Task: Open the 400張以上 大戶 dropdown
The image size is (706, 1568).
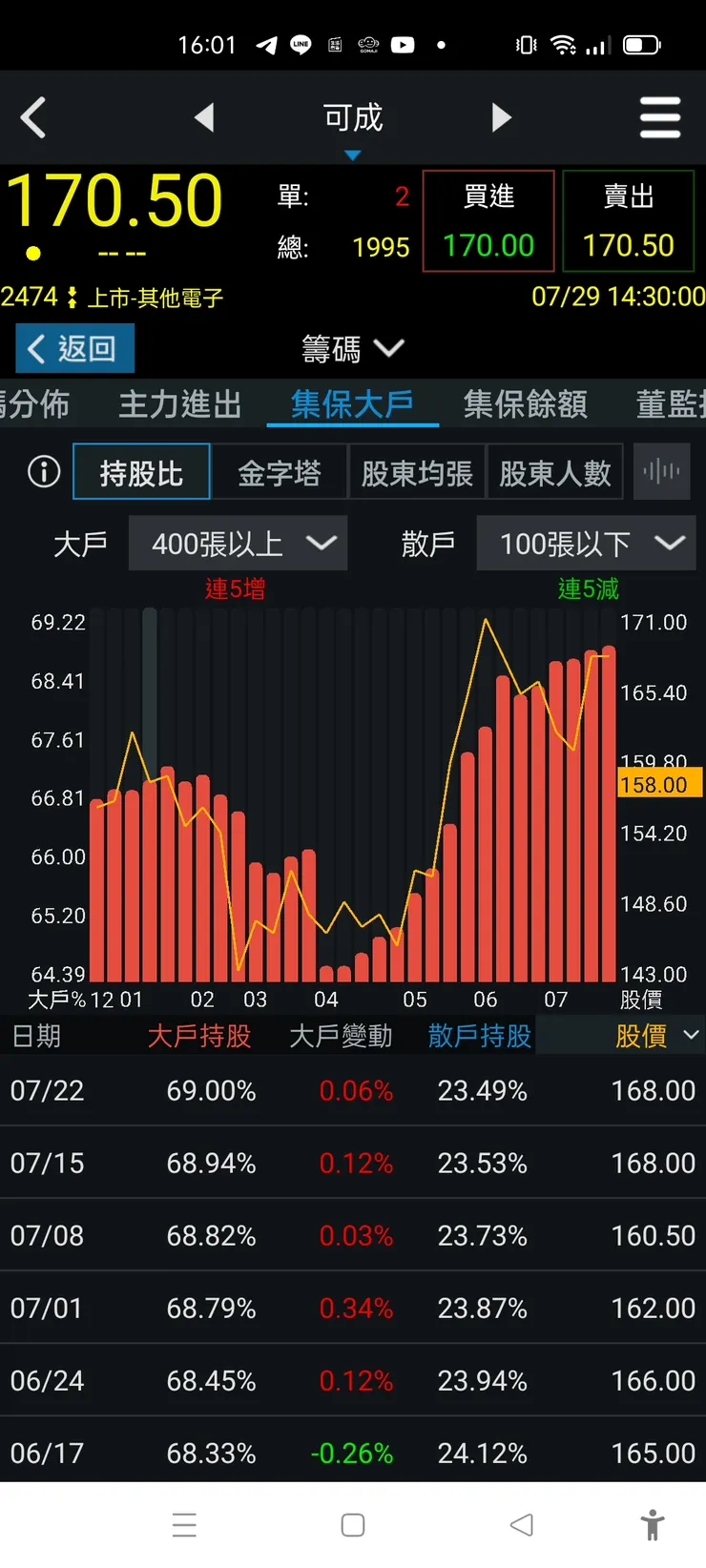Action: tap(239, 543)
